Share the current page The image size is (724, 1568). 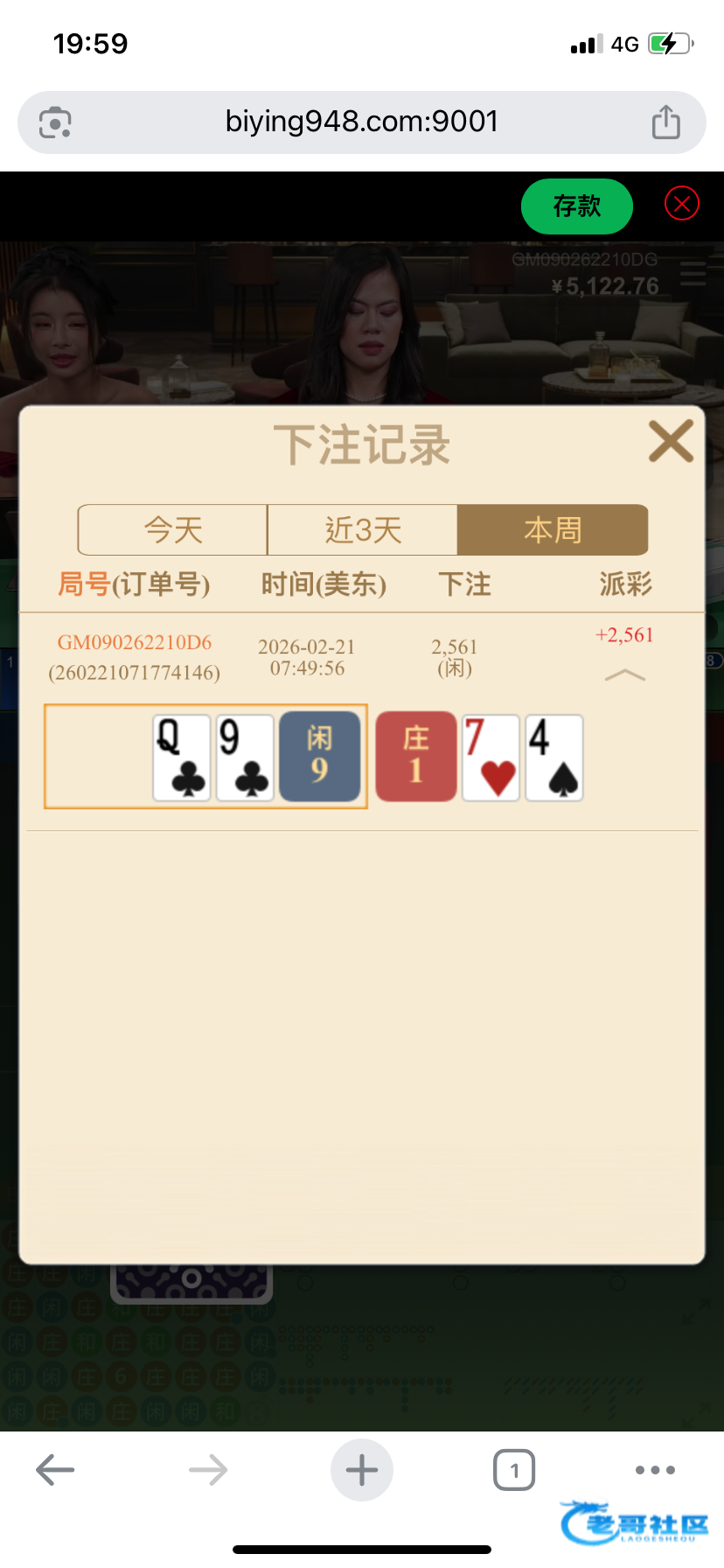coord(665,122)
